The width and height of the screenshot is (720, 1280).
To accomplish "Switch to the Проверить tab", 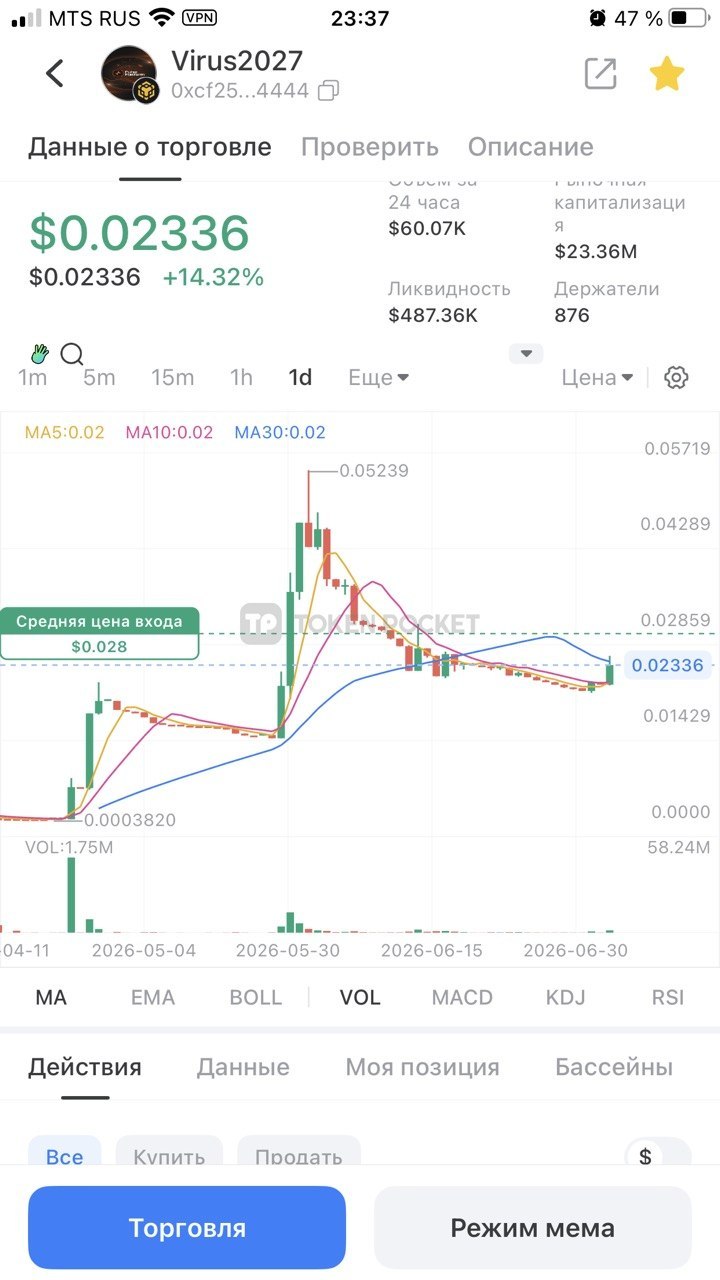I will [x=370, y=147].
